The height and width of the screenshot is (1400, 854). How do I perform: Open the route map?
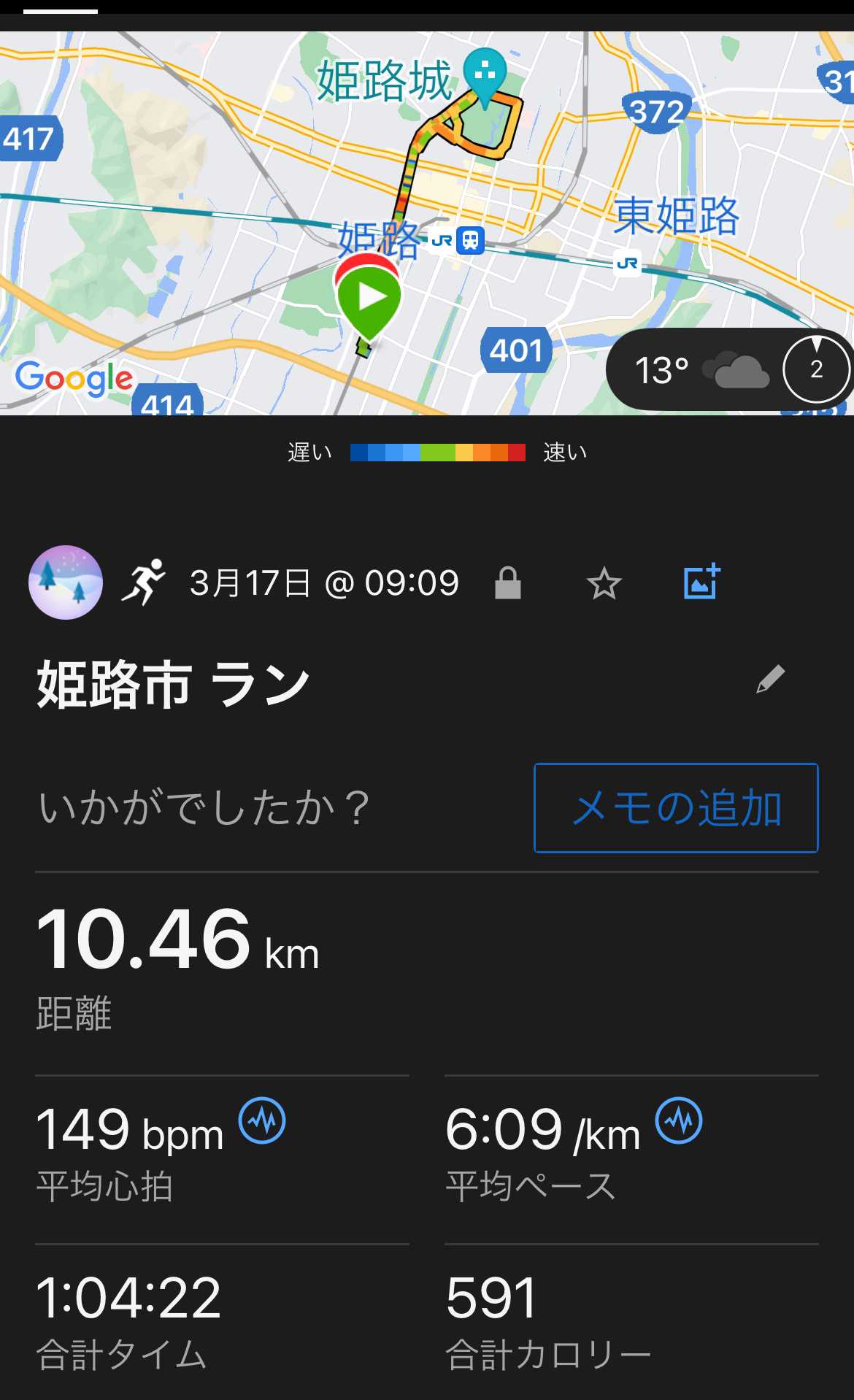point(427,223)
